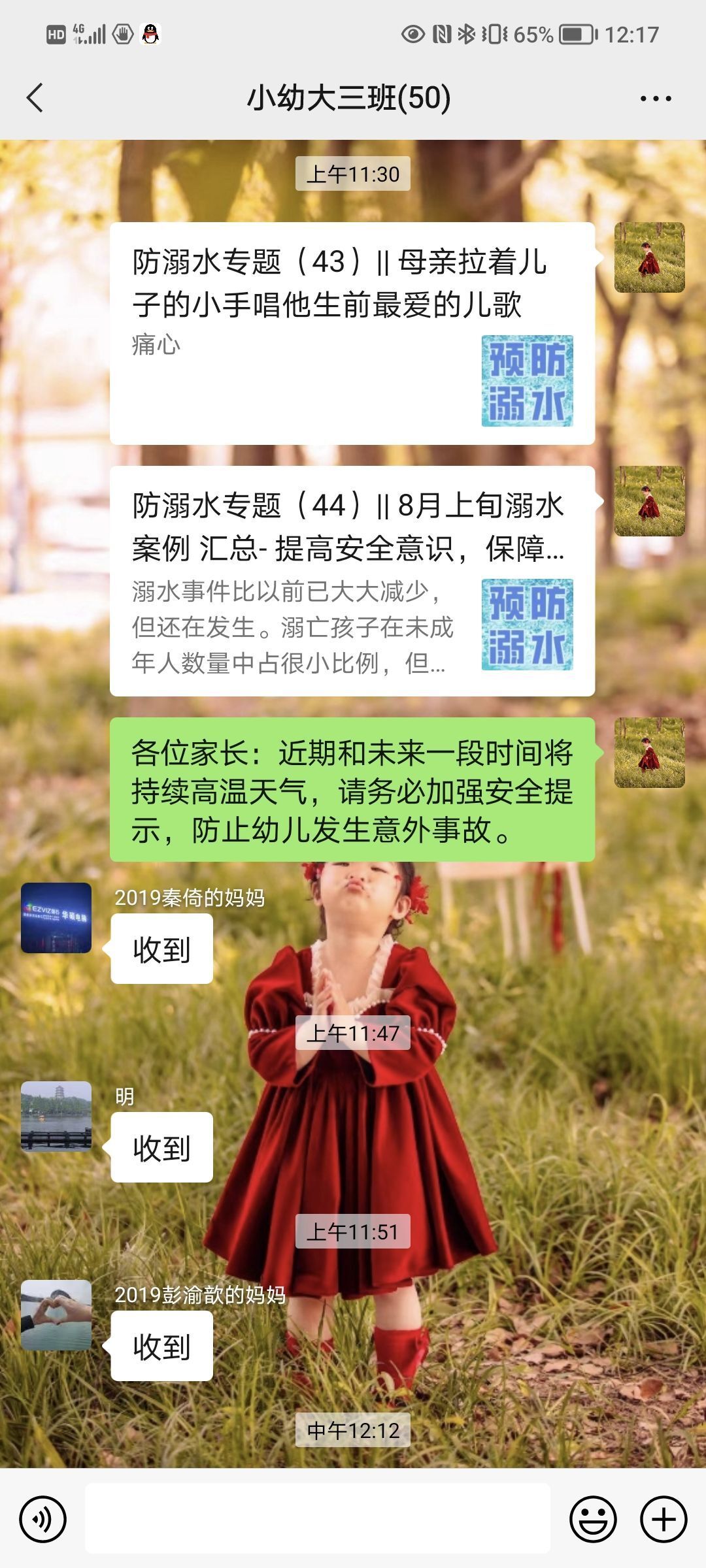Screen dimensions: 706x1568
Task: Tap 明's profile avatar
Action: [x=56, y=1117]
